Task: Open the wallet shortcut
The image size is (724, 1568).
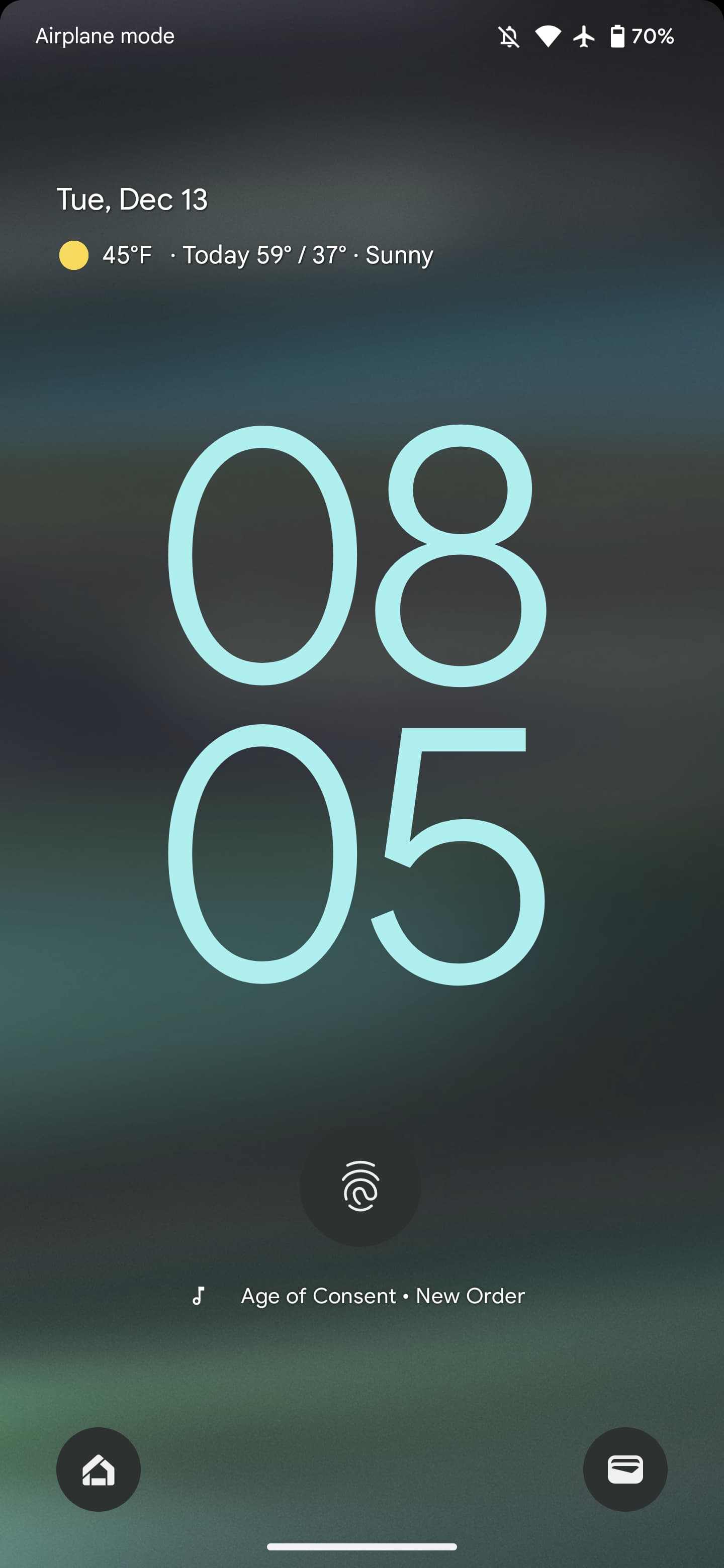Action: 625,1469
